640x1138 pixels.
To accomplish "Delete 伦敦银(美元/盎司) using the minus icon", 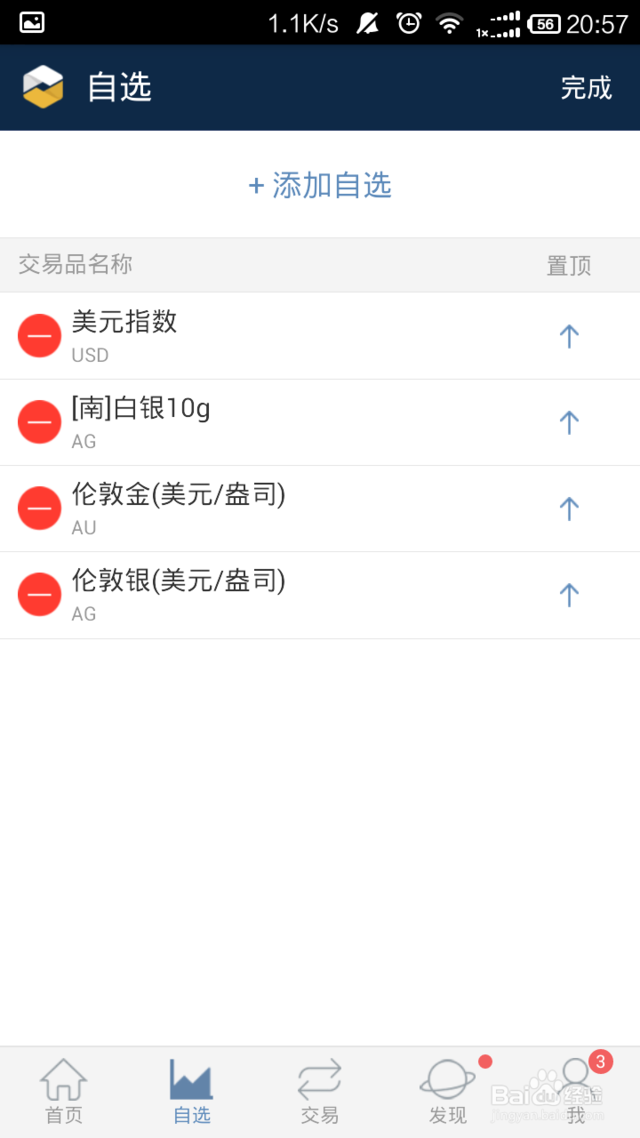I will coord(40,594).
